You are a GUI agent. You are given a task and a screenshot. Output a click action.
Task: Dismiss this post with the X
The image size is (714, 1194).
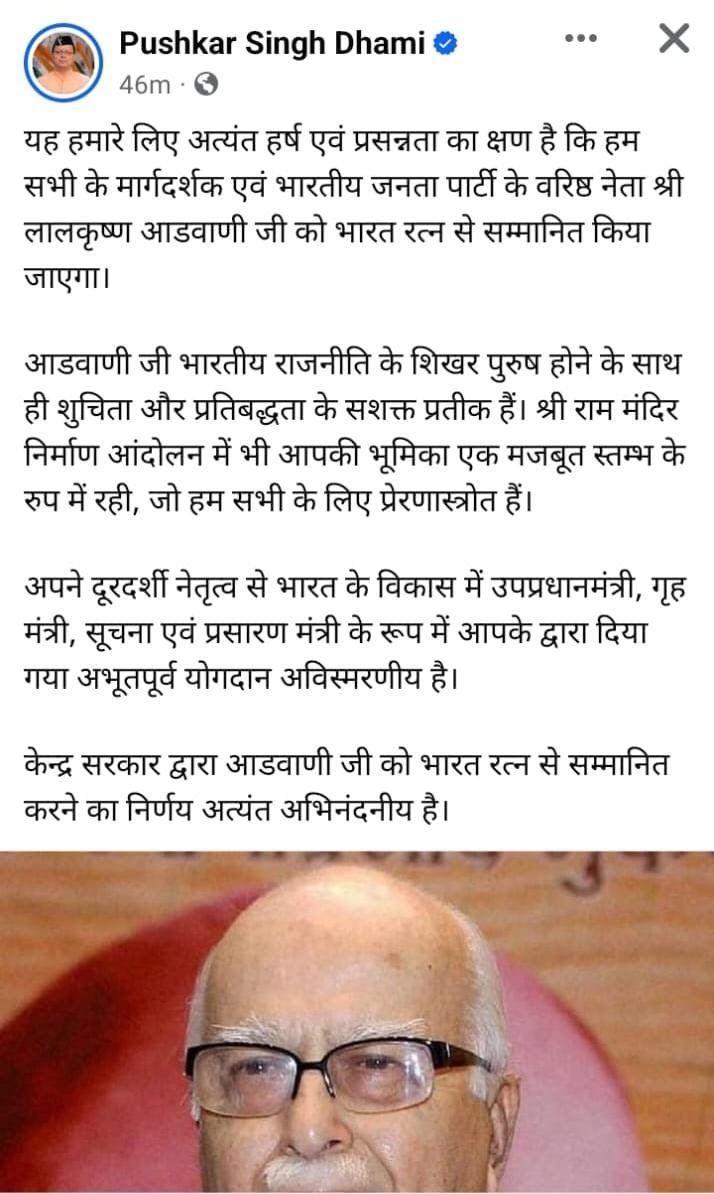[x=673, y=40]
